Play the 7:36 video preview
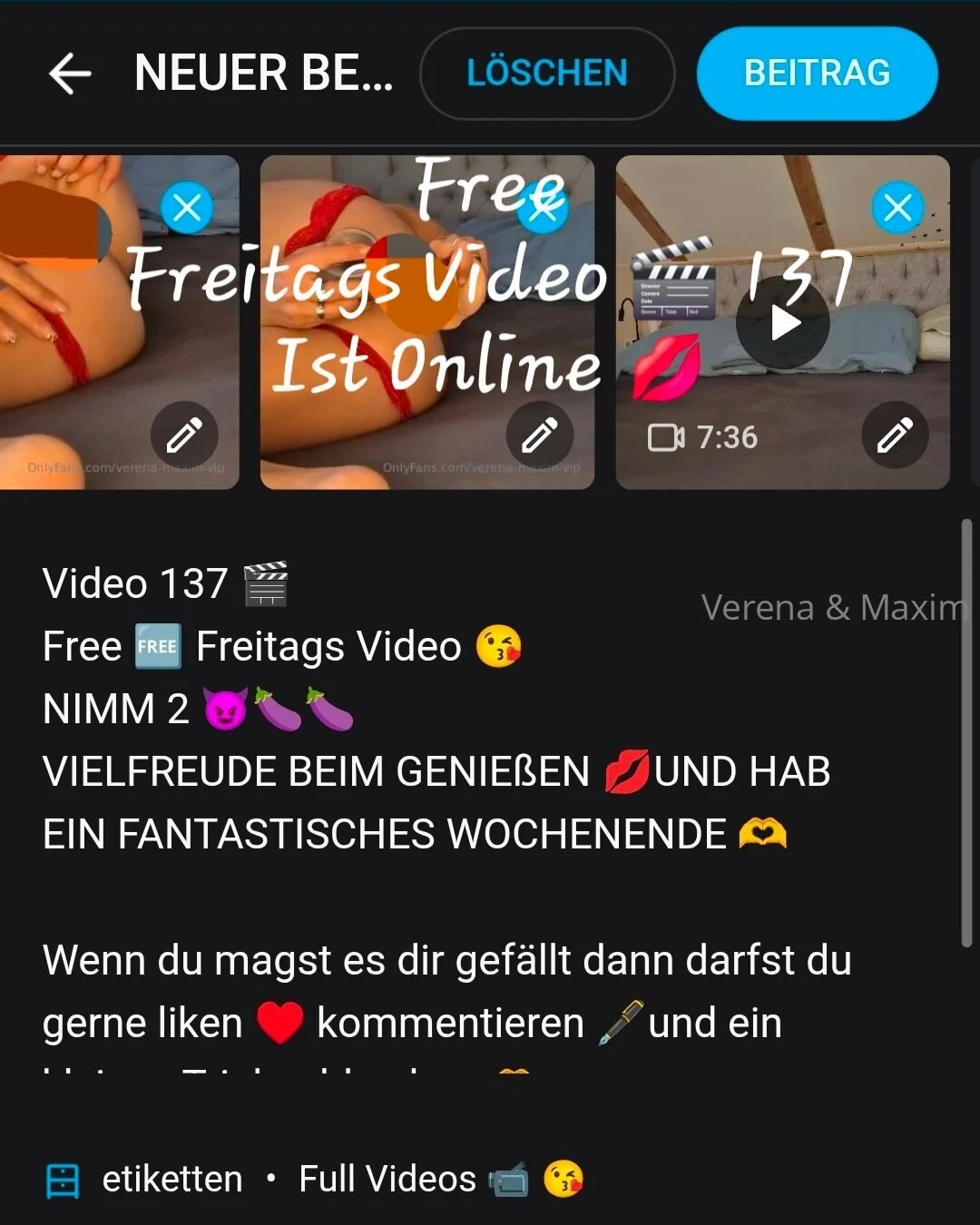 coord(783,323)
